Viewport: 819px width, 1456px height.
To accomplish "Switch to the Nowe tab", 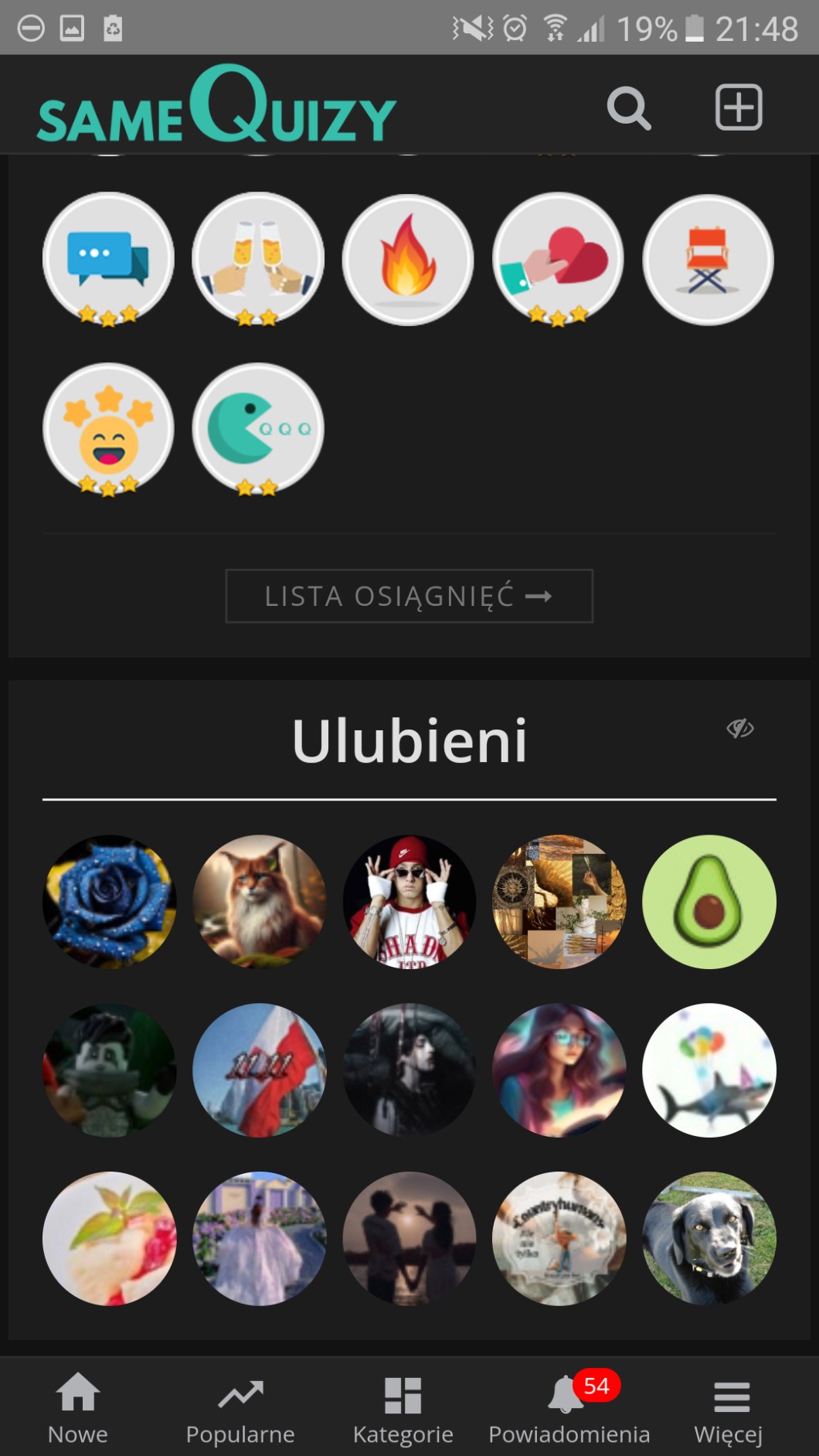I will (x=78, y=1408).
